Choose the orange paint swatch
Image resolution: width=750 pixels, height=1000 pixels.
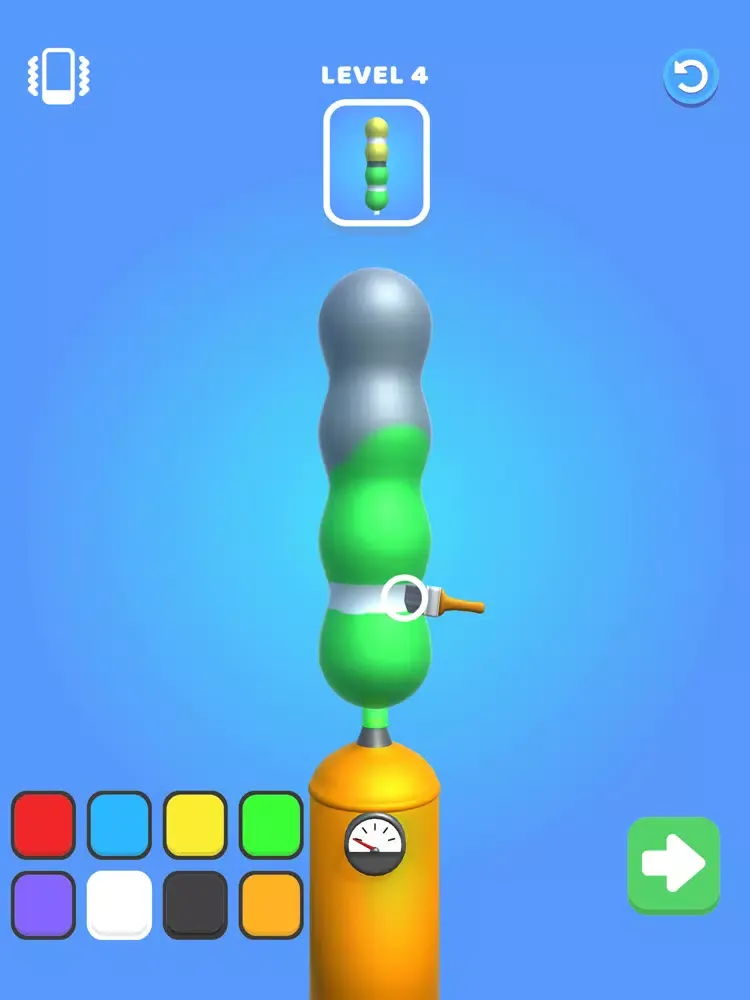click(x=271, y=903)
